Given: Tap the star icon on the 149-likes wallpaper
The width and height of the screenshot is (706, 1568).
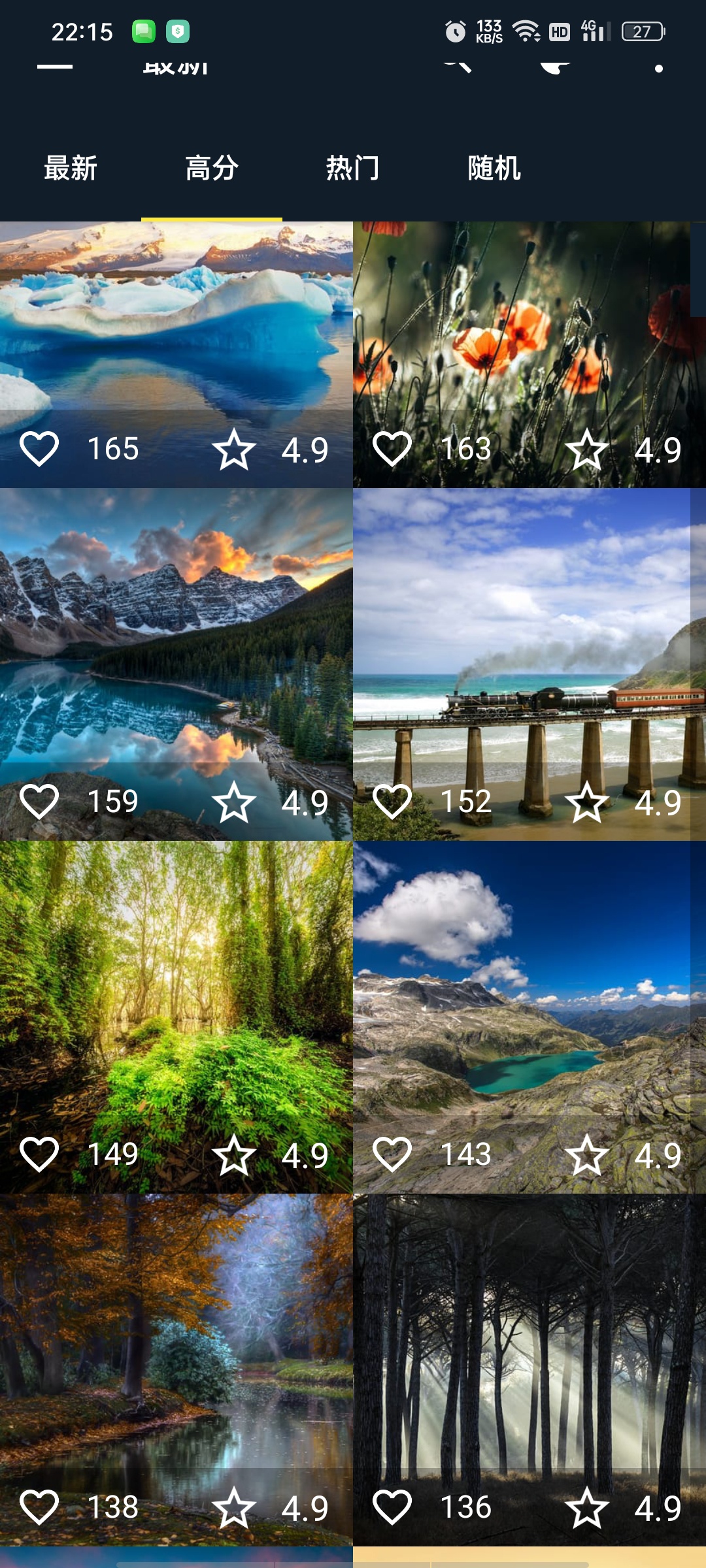Looking at the screenshot, I should [x=233, y=1154].
